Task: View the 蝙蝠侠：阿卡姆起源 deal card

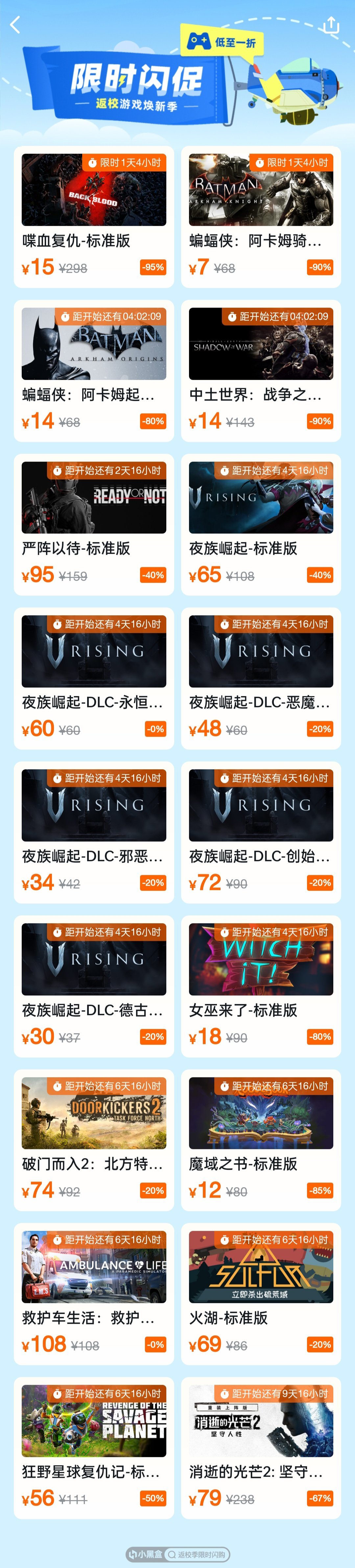Action: click(x=94, y=370)
